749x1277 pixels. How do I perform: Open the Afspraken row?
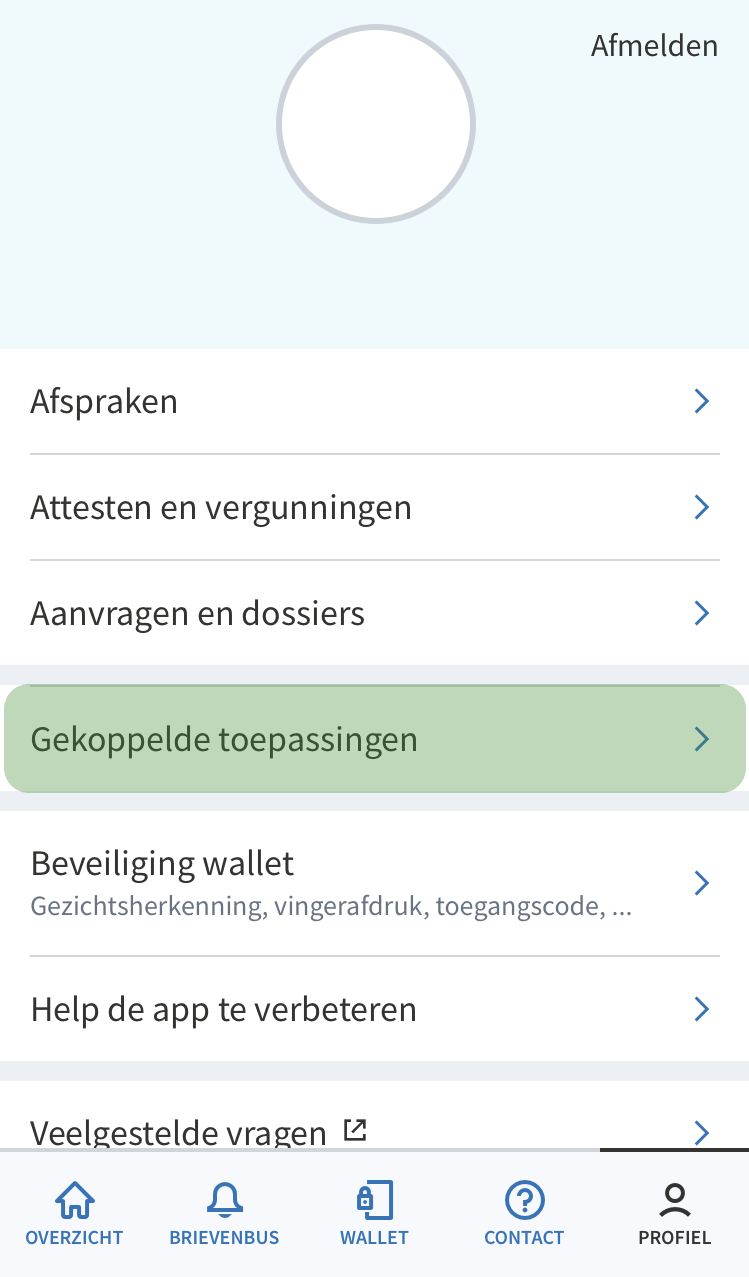tap(374, 402)
